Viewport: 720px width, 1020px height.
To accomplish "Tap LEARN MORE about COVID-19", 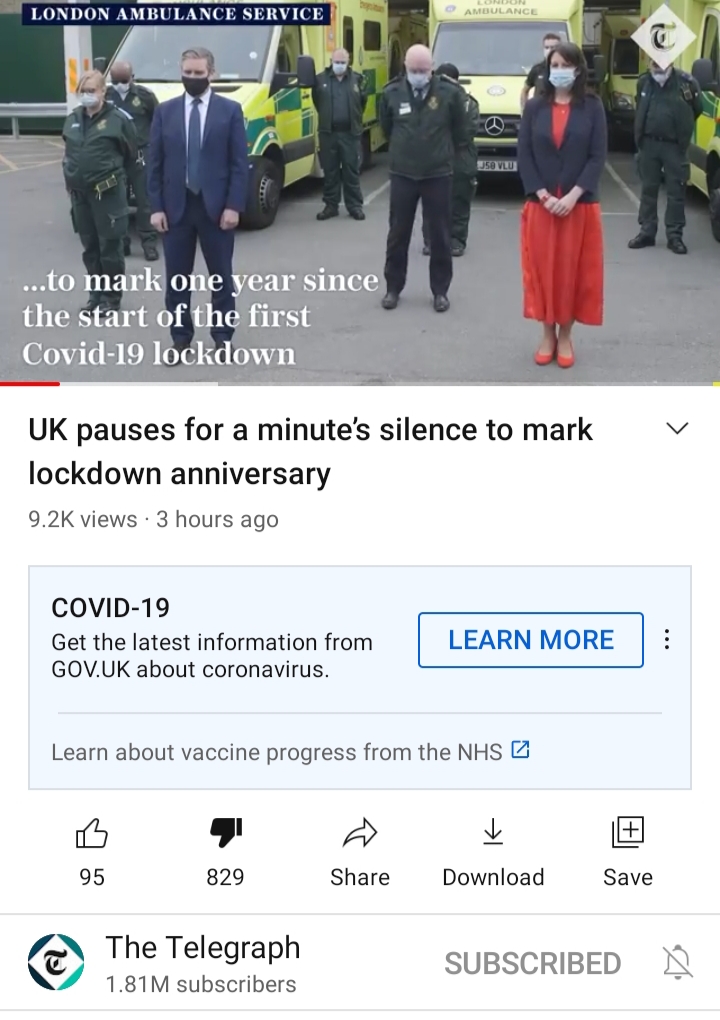I will pyautogui.click(x=530, y=640).
